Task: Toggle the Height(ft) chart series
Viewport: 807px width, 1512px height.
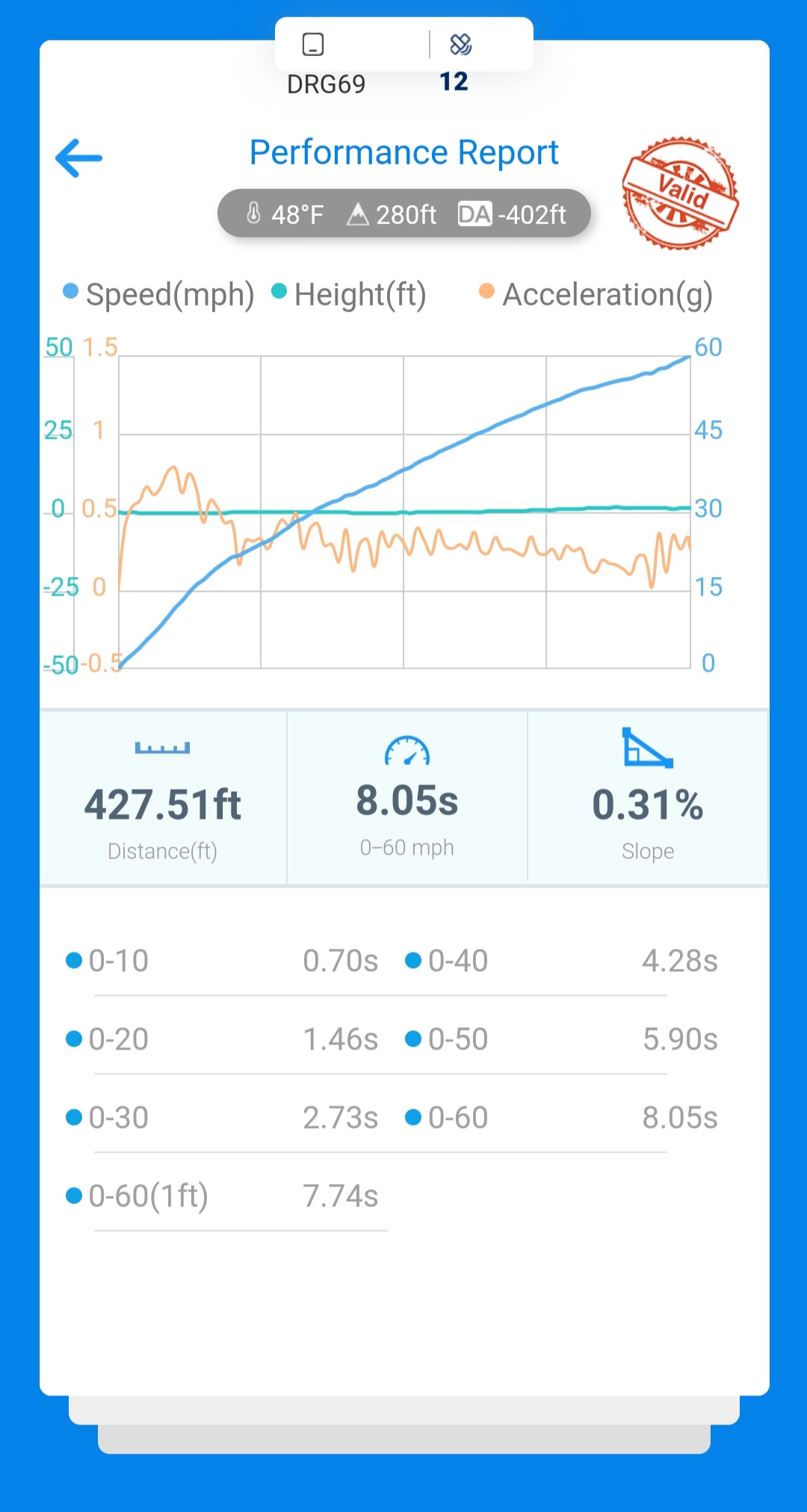Action: click(x=349, y=294)
